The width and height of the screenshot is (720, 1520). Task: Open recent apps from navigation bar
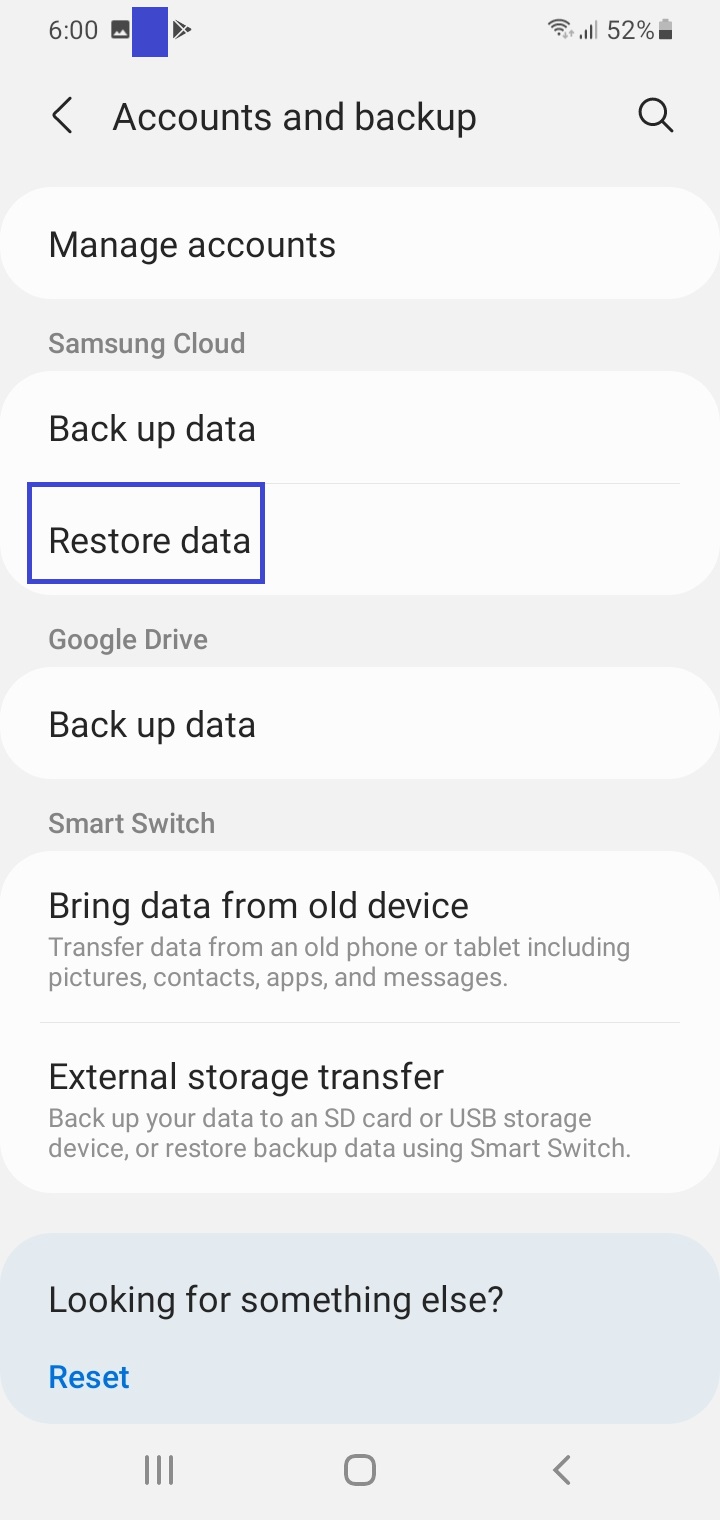coord(159,1469)
